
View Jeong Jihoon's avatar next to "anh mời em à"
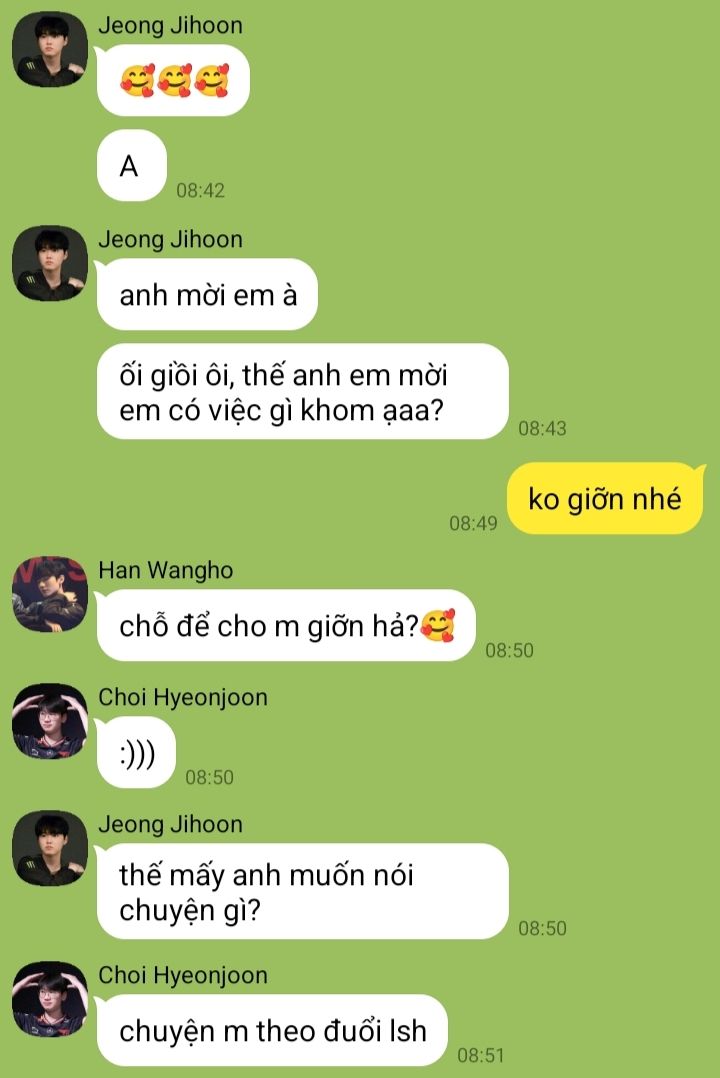click(x=50, y=263)
